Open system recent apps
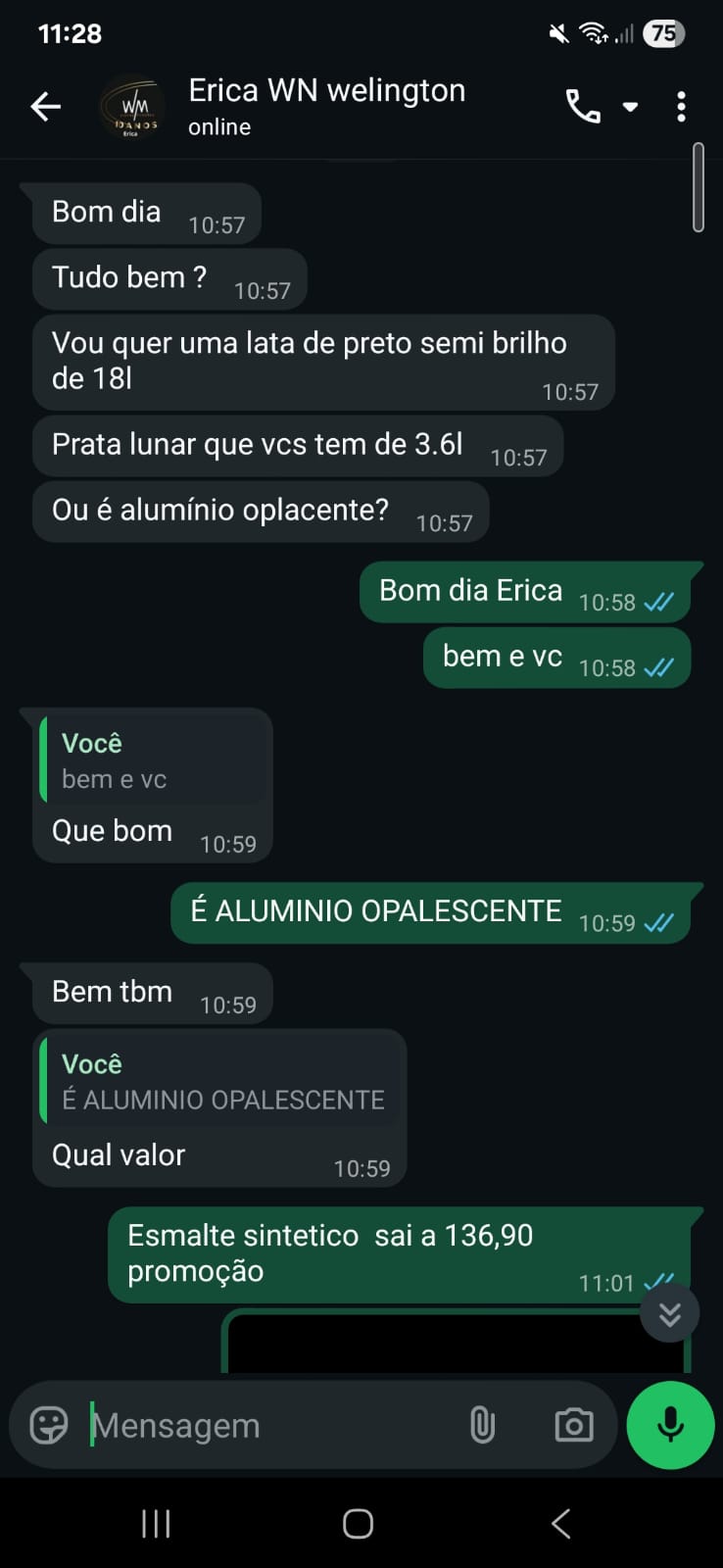 pos(156,1523)
